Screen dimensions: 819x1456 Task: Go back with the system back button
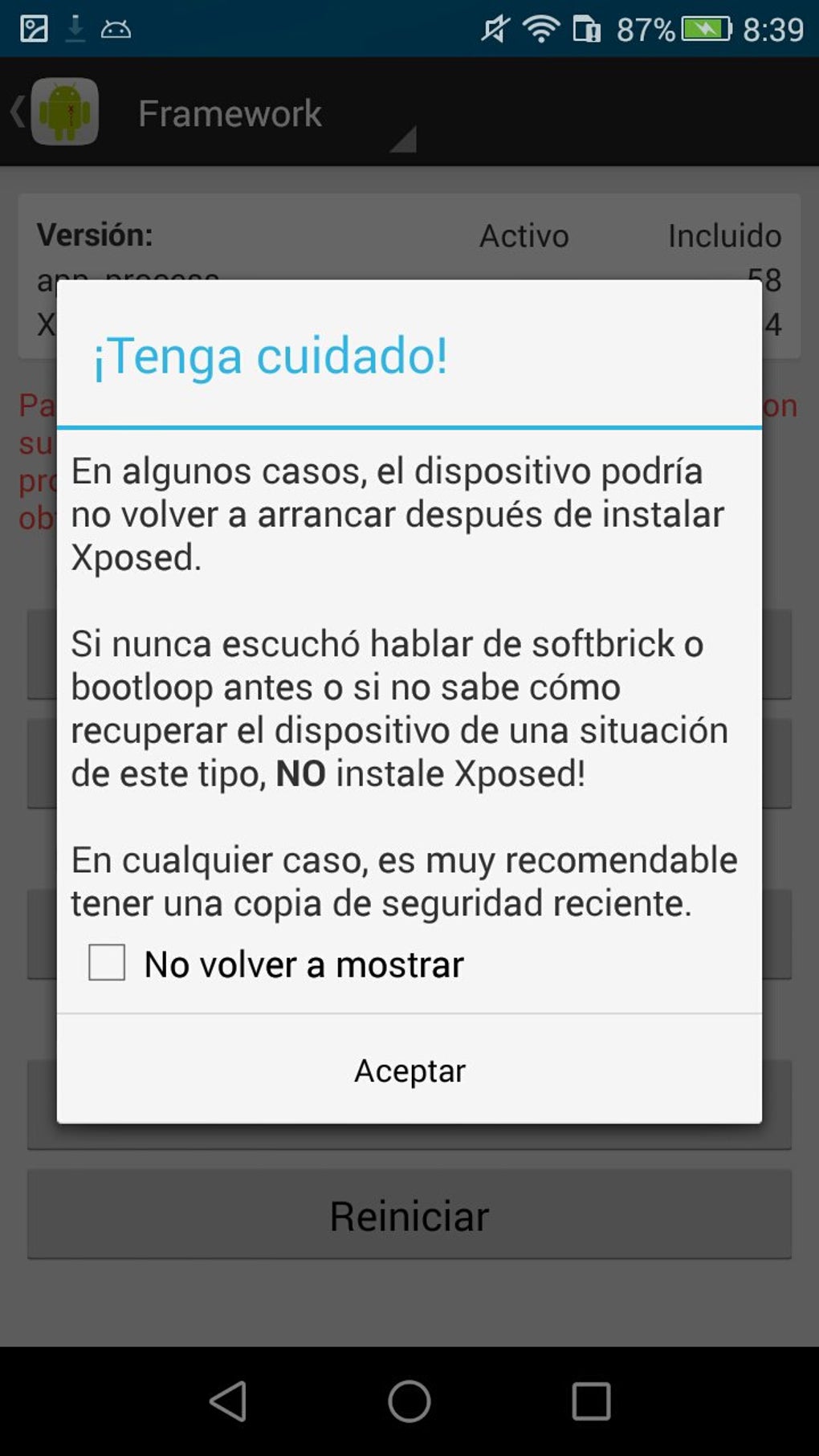click(228, 1401)
